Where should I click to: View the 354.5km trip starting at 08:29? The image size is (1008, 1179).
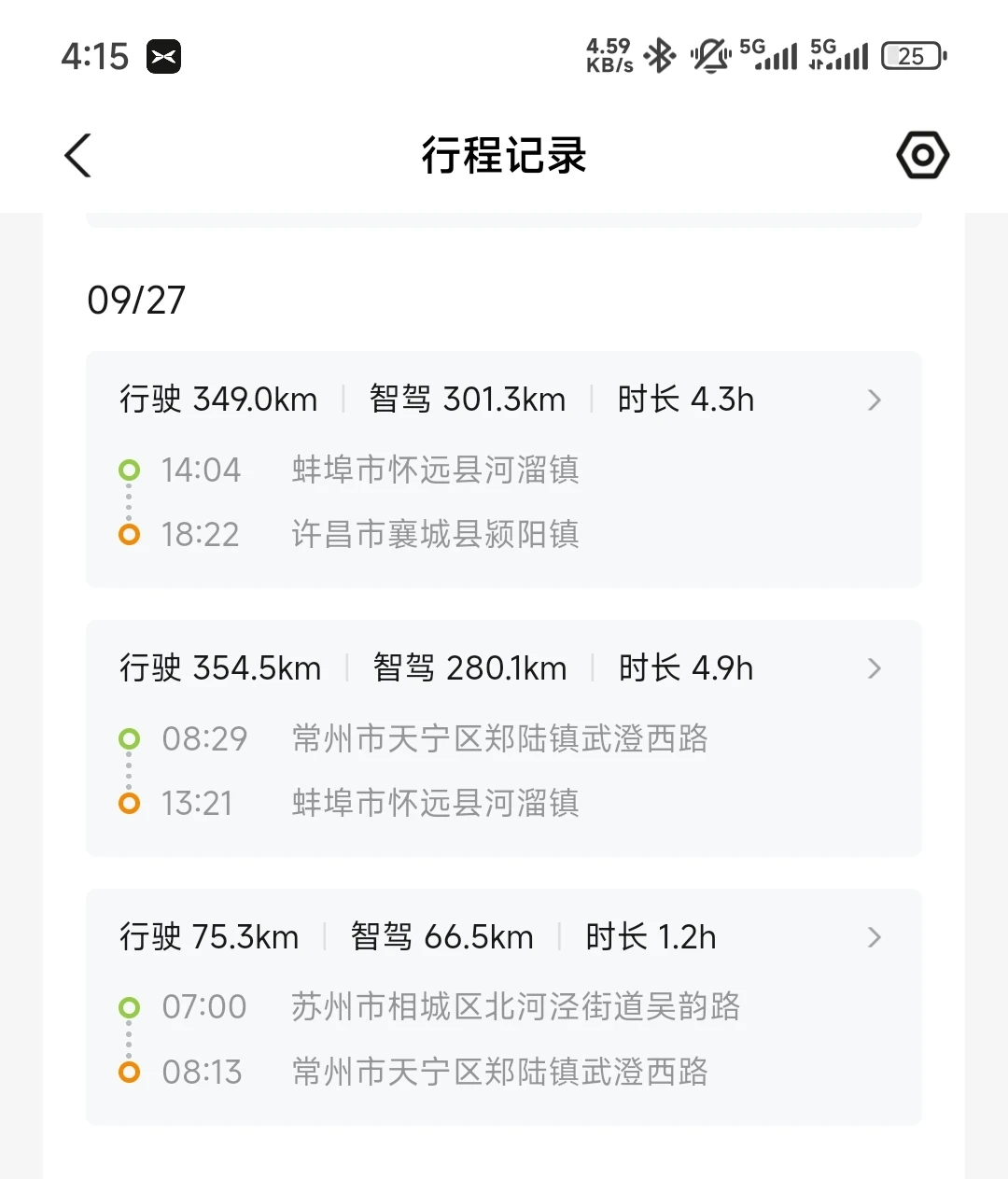pyautogui.click(x=503, y=737)
